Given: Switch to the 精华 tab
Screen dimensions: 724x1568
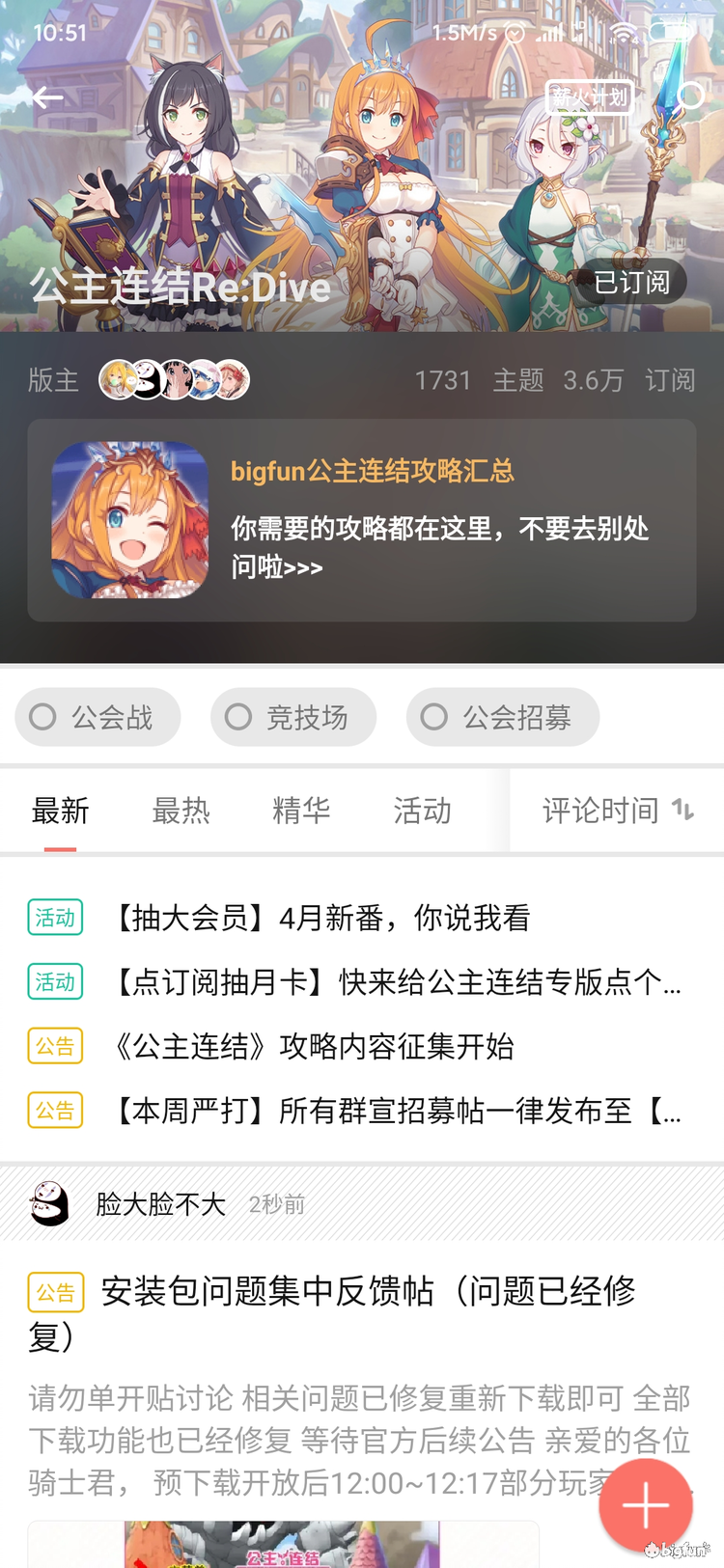Looking at the screenshot, I should (x=301, y=811).
